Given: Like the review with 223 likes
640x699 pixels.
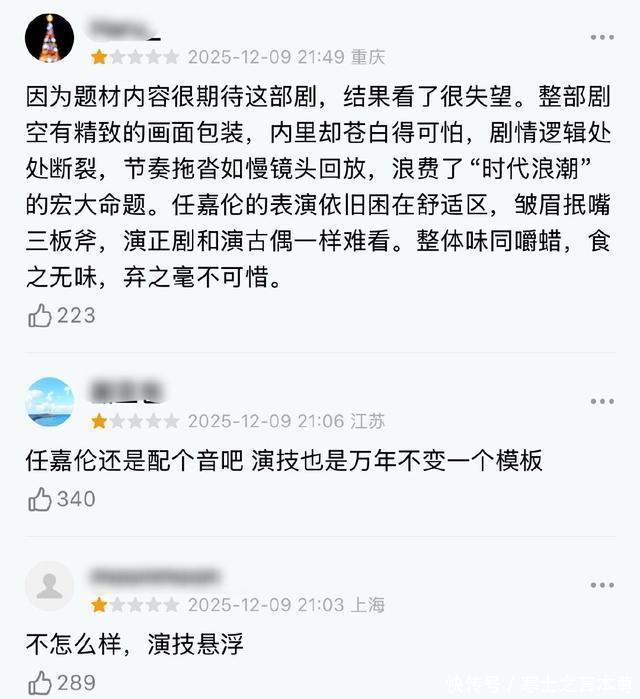Looking at the screenshot, I should (x=41, y=316).
